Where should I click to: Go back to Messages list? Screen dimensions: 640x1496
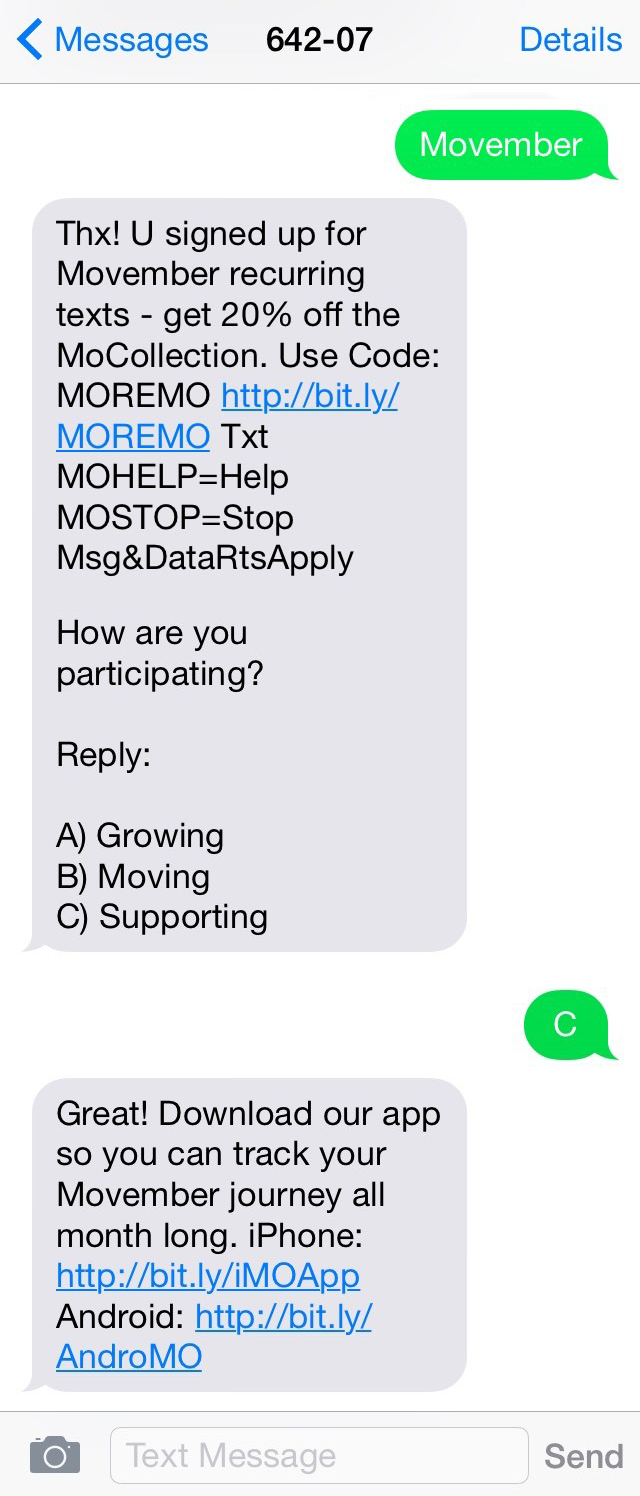112,40
